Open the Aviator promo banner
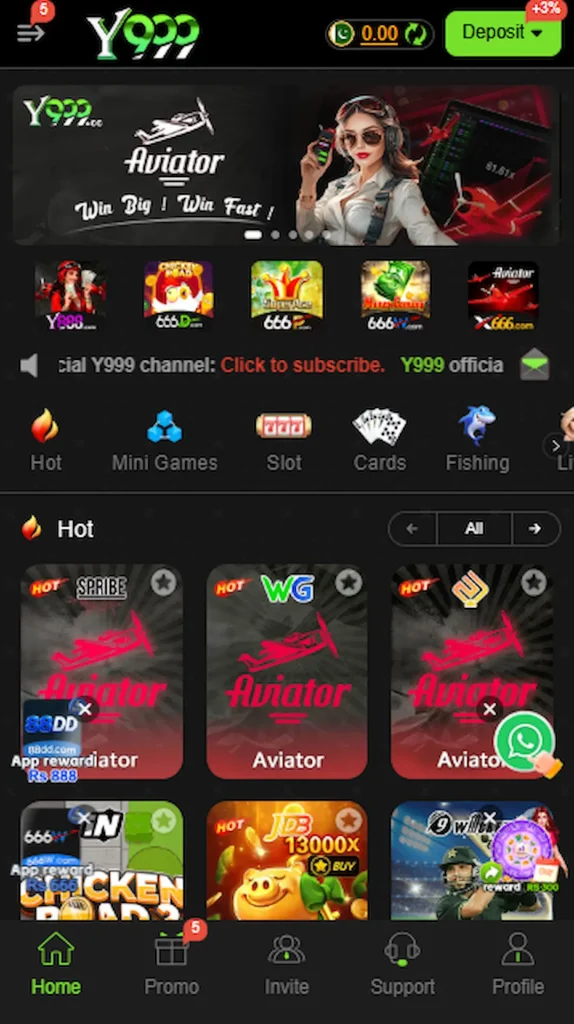 pos(286,165)
